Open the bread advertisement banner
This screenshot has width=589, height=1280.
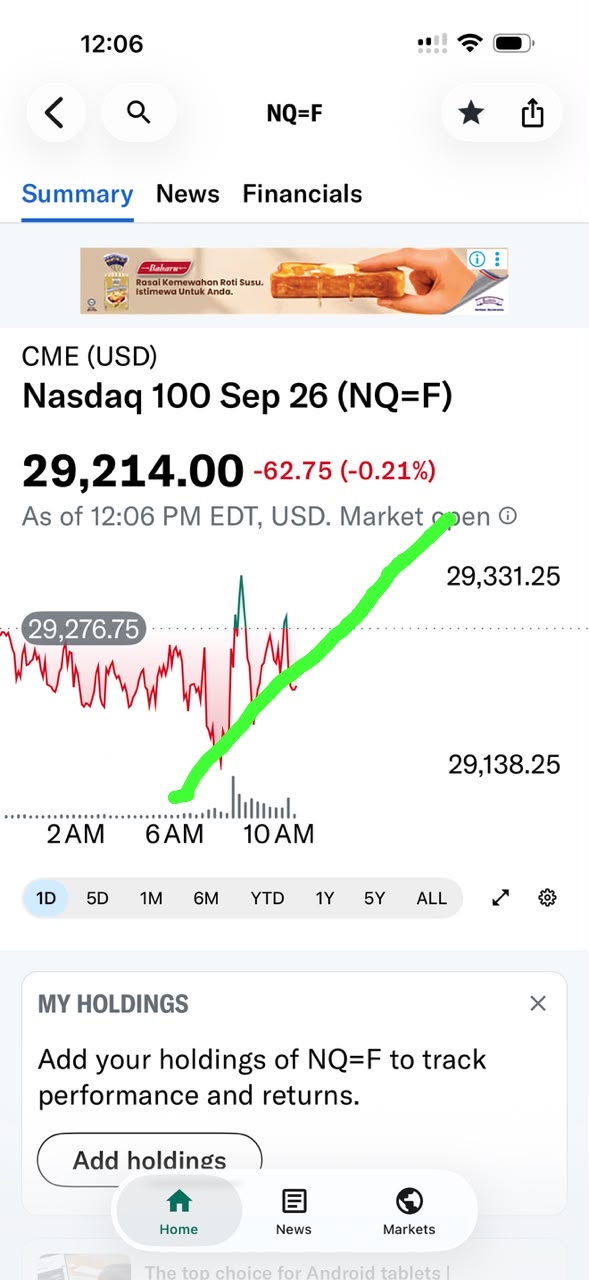click(294, 281)
